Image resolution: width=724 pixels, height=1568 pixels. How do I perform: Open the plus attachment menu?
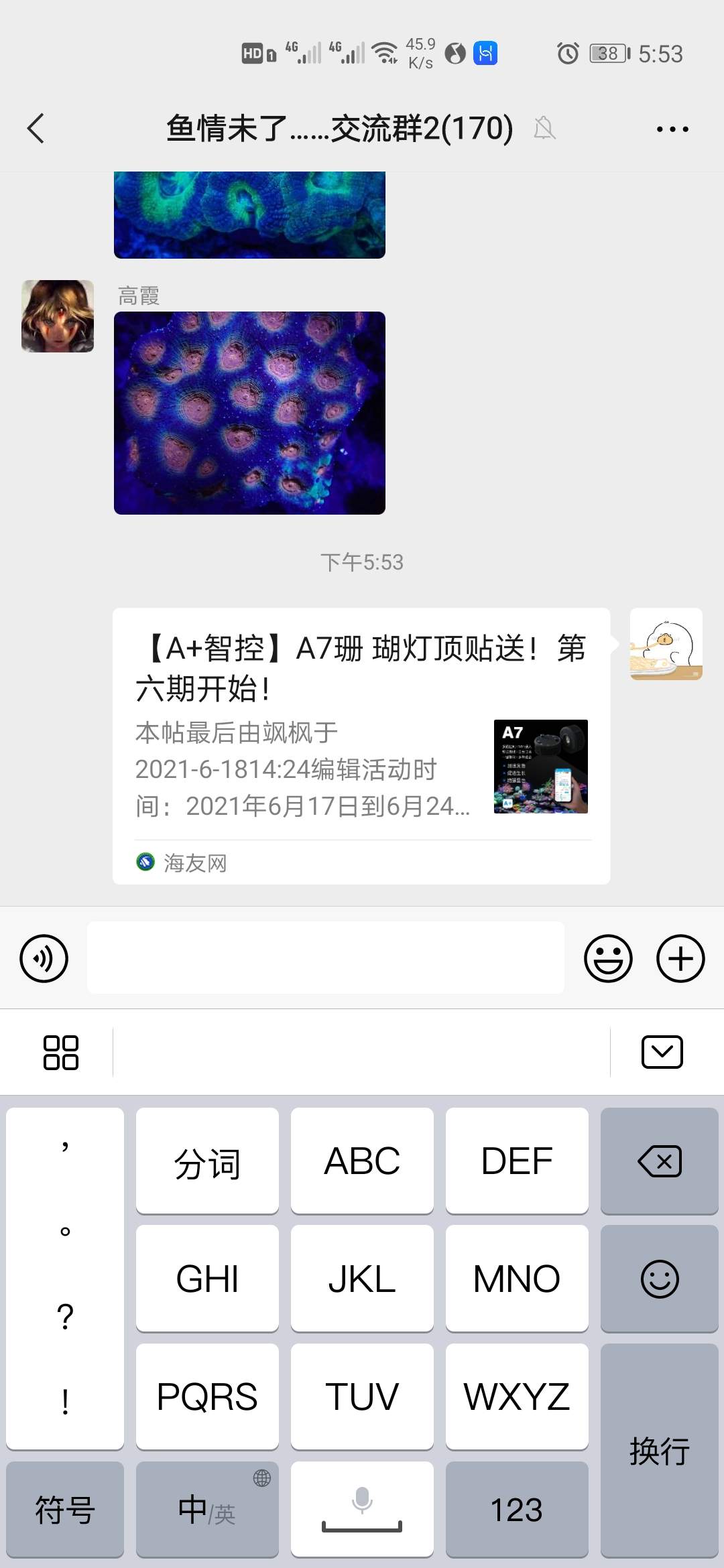[680, 958]
